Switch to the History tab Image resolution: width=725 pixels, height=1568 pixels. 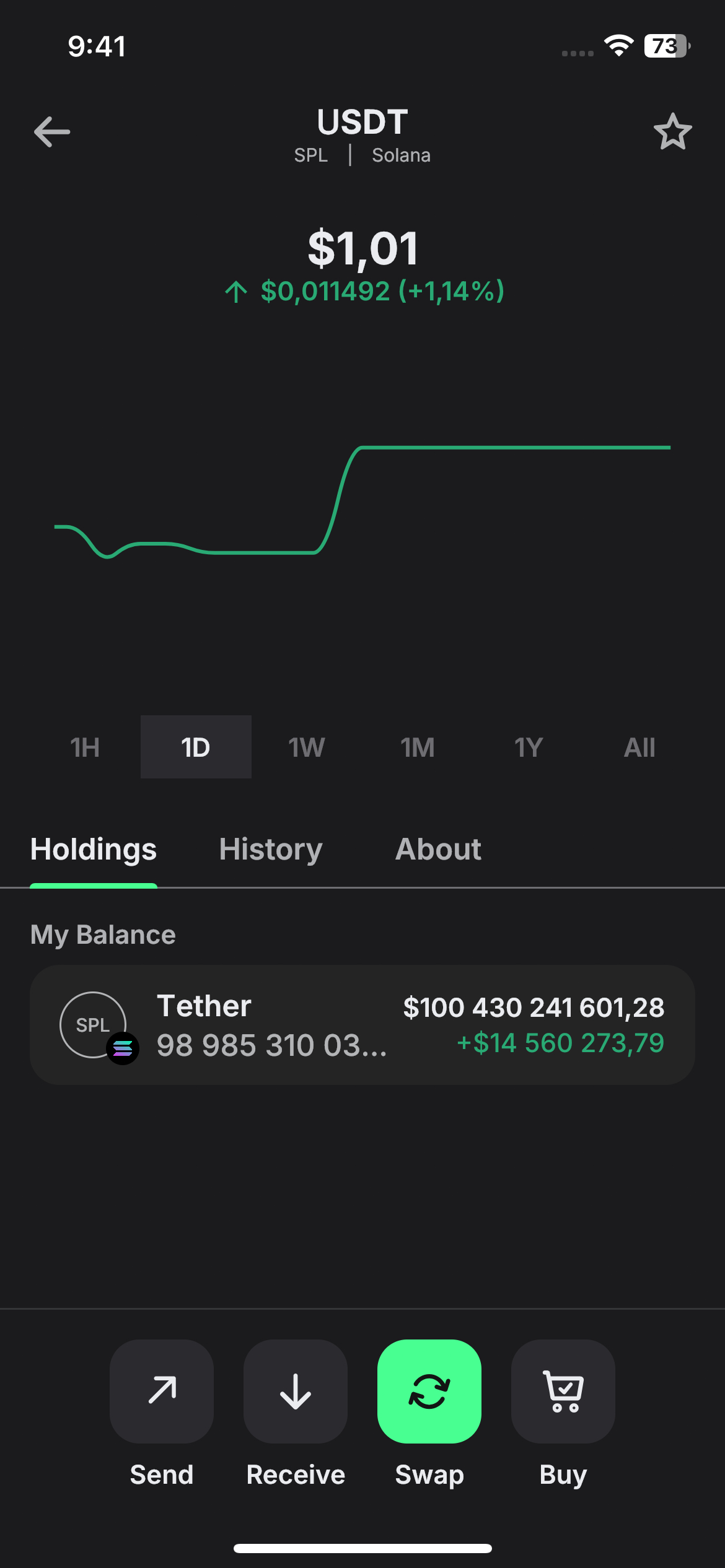pos(271,850)
